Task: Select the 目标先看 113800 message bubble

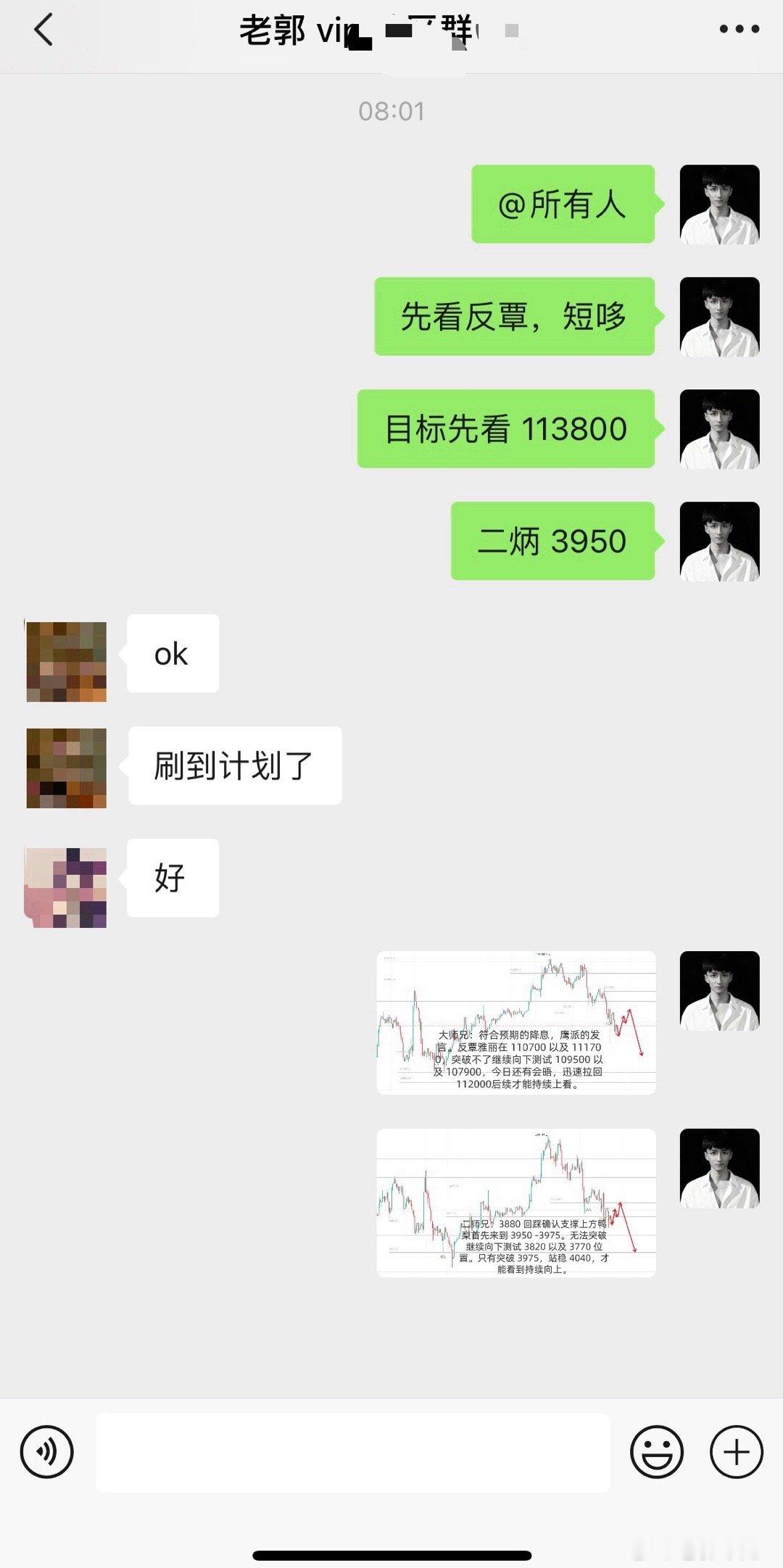Action: click(505, 430)
